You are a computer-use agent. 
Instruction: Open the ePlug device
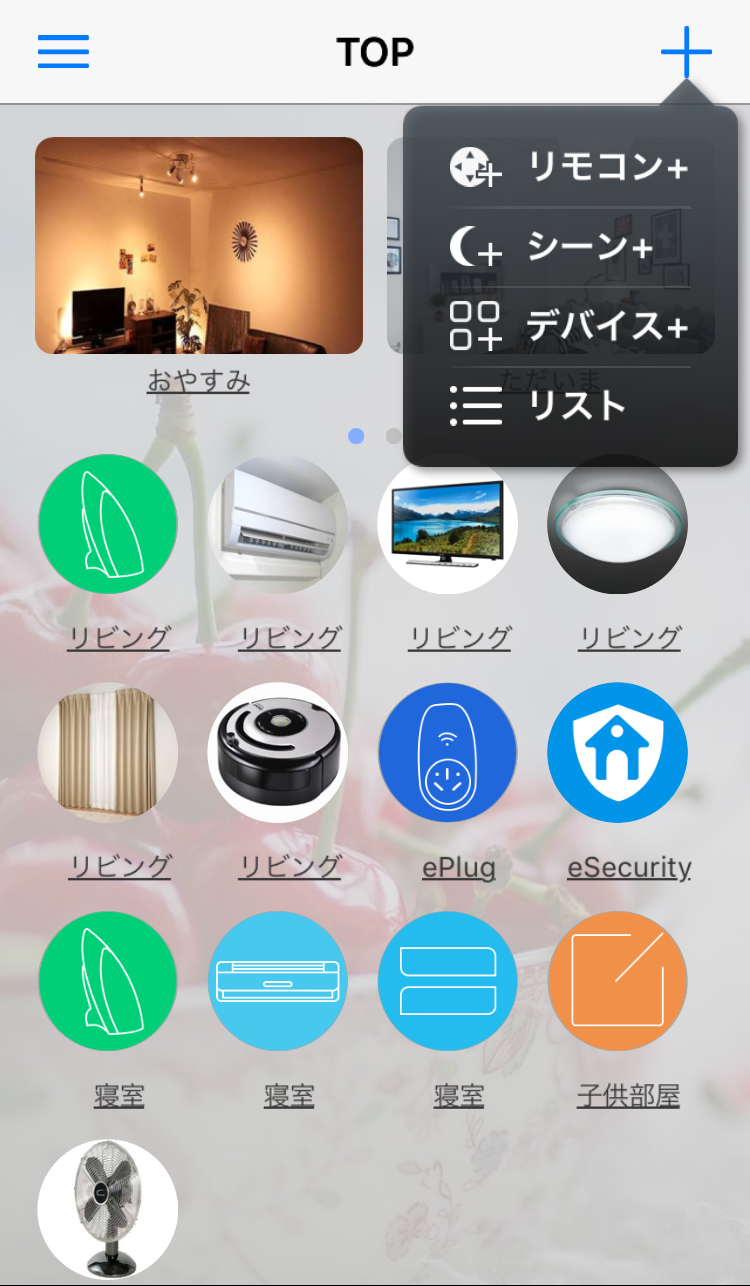point(448,752)
